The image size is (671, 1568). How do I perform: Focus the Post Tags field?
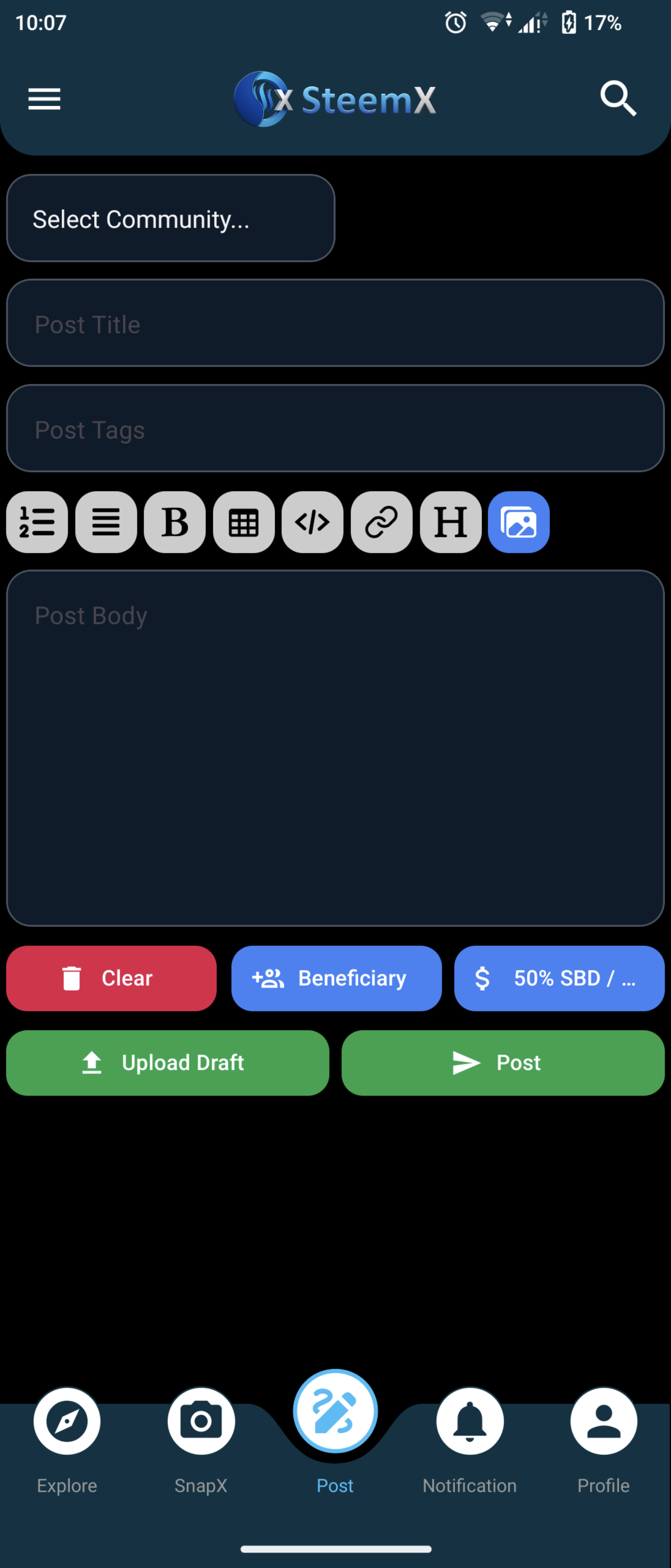point(335,428)
